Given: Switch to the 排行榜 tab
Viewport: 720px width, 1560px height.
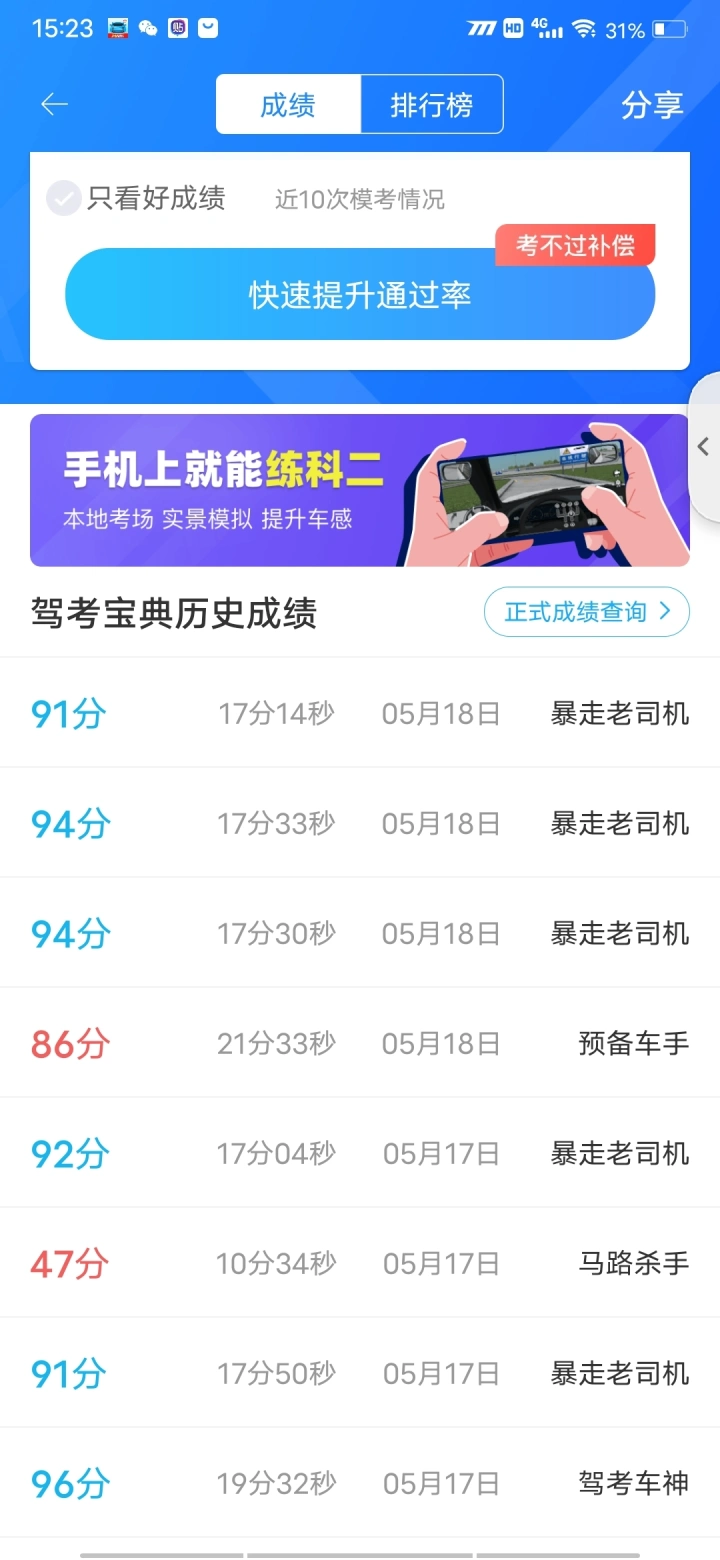Looking at the screenshot, I should click(x=431, y=104).
